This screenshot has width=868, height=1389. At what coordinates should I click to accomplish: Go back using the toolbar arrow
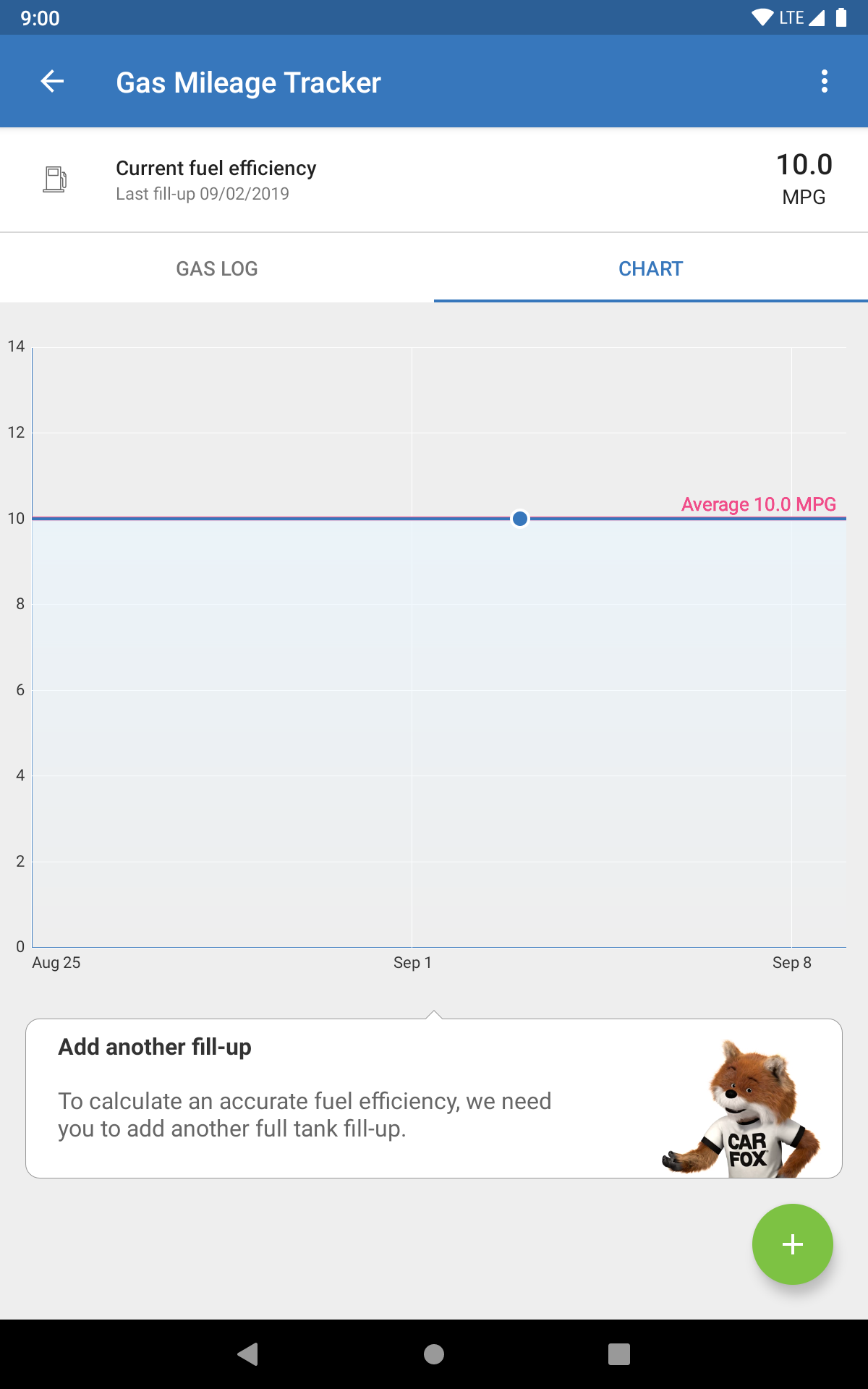point(52,82)
